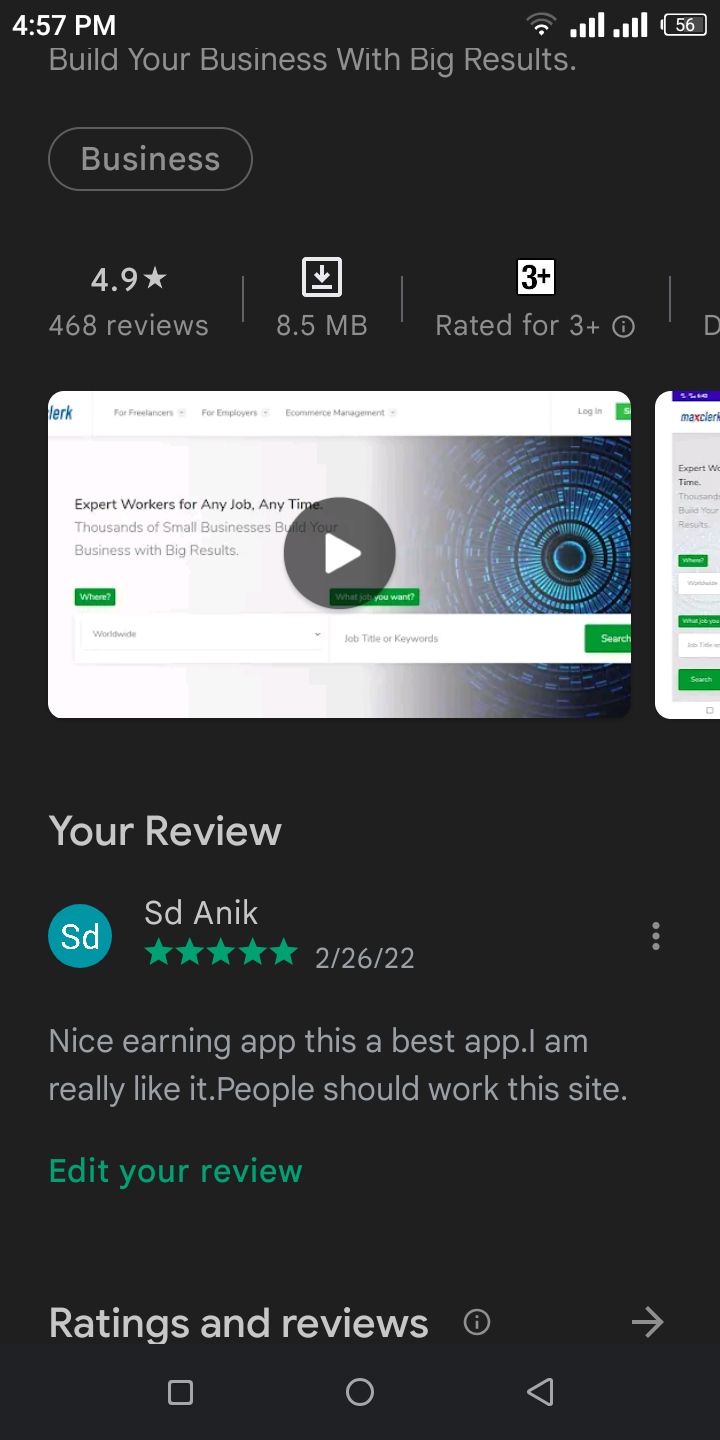The image size is (720, 1440).
Task: Tap the Business category chip
Action: pyautogui.click(x=150, y=159)
